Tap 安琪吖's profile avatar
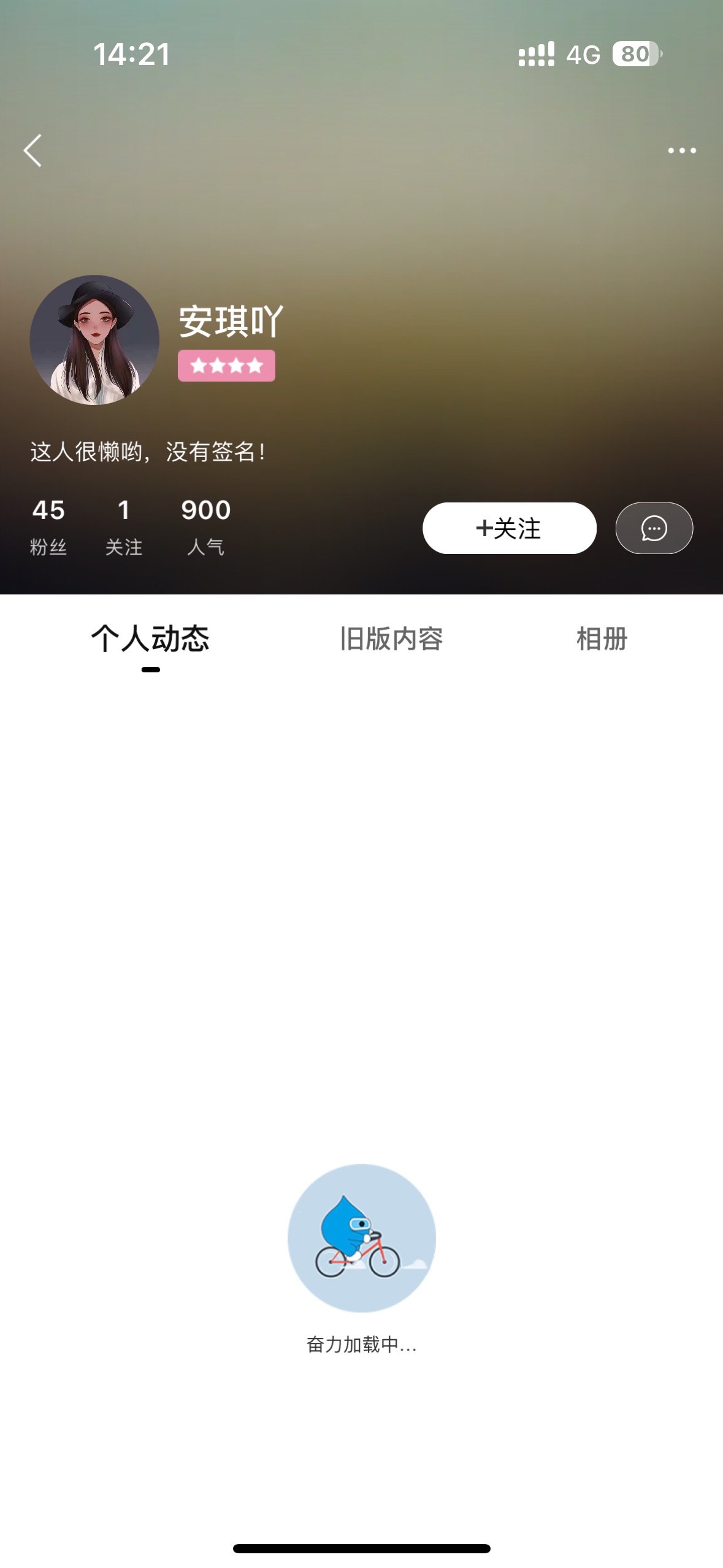This screenshot has height=1568, width=723. (x=94, y=340)
